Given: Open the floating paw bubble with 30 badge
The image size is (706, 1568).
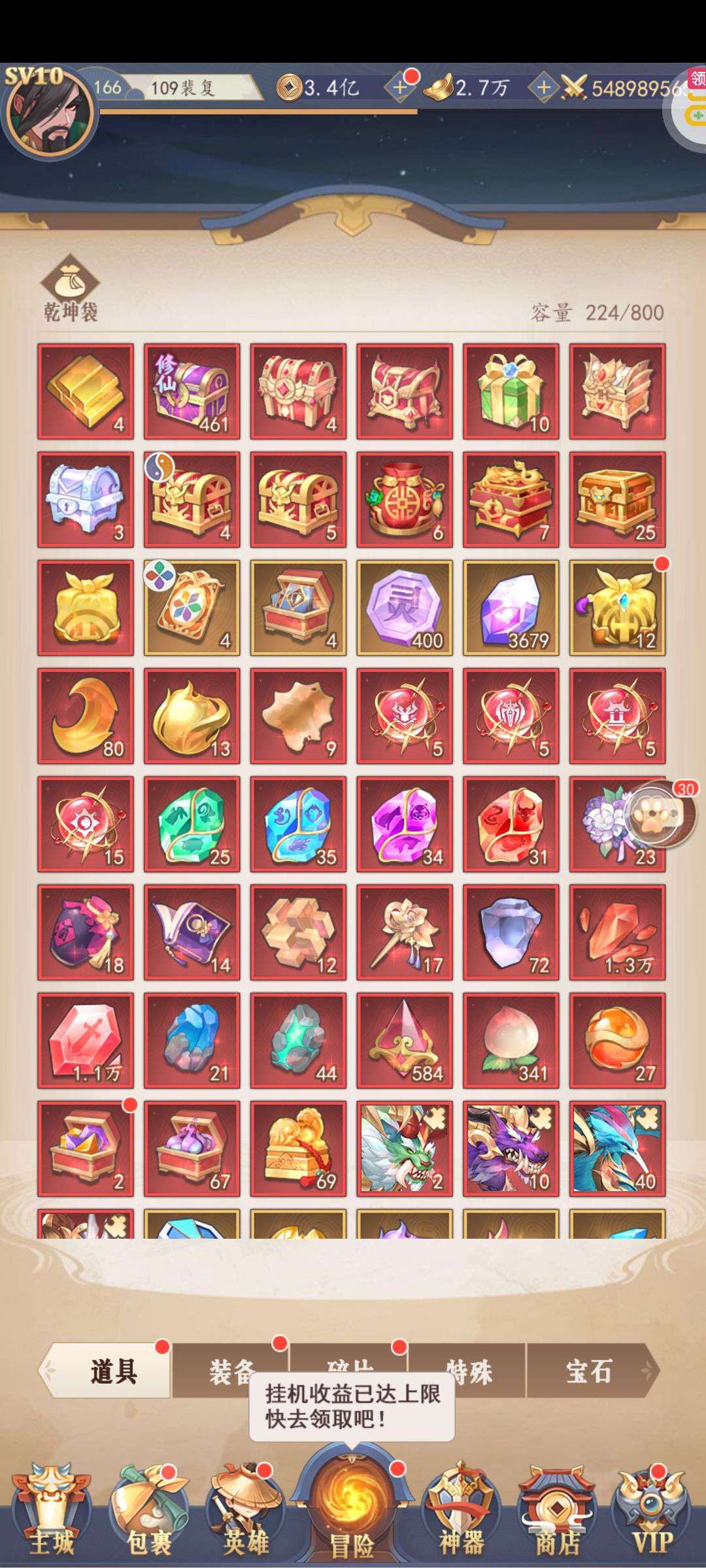Looking at the screenshot, I should pos(660,814).
